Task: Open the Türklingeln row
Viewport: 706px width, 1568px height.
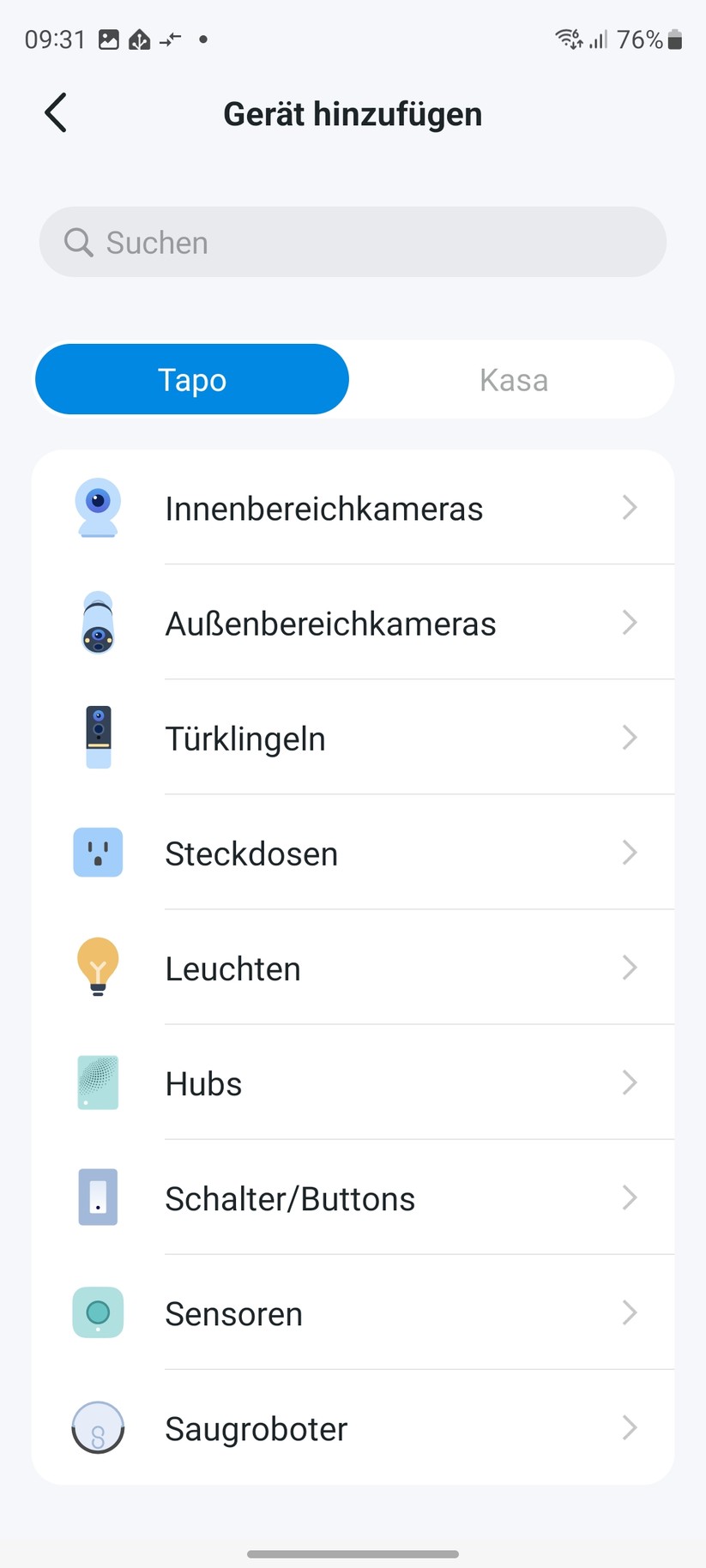Action: 353,738
